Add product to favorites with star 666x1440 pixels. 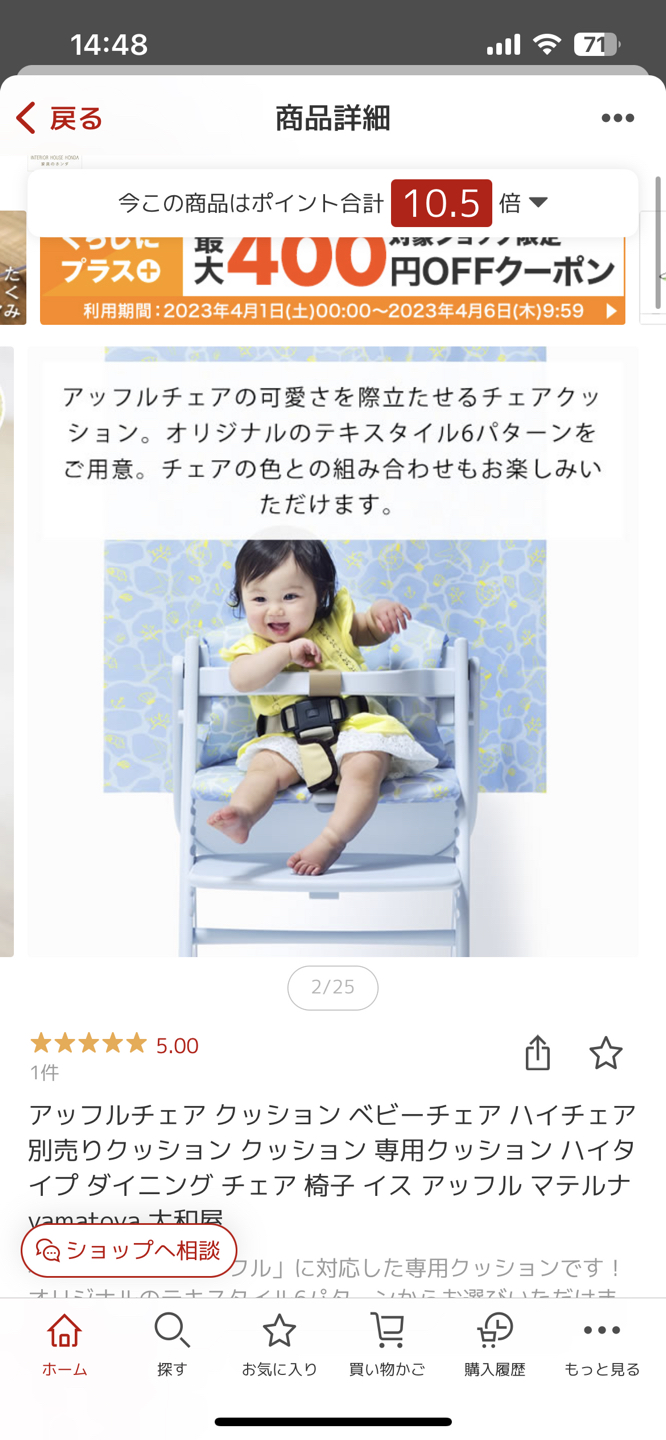tap(605, 1053)
